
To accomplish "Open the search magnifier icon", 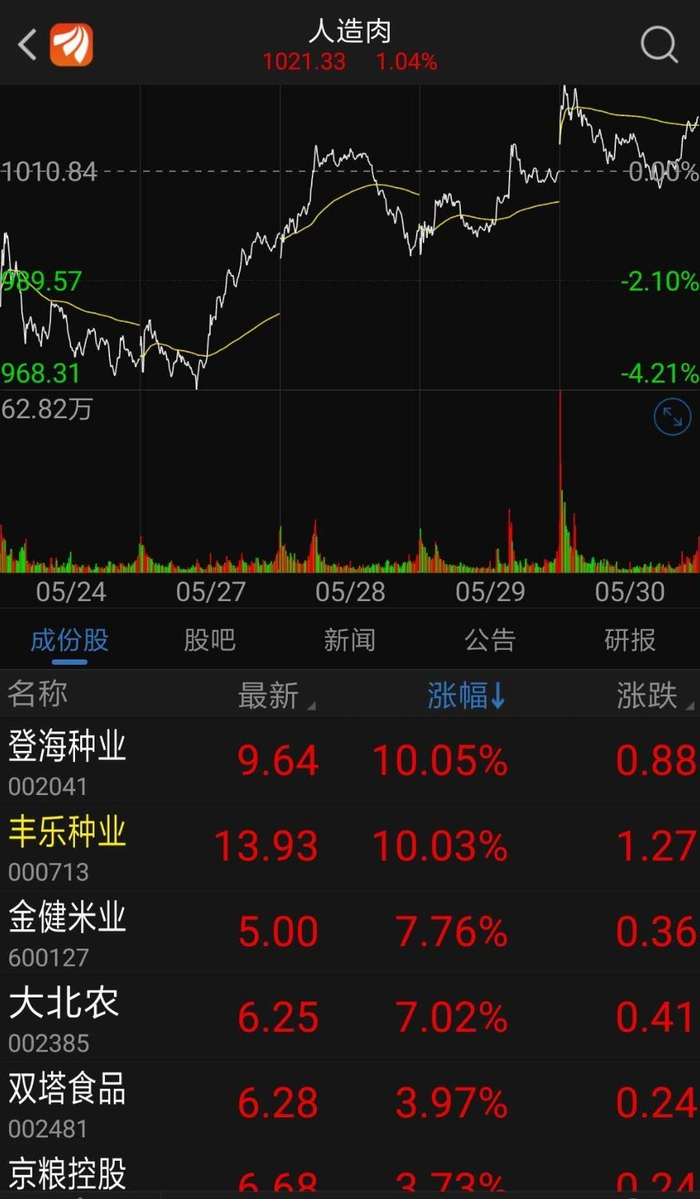I will click(658, 45).
